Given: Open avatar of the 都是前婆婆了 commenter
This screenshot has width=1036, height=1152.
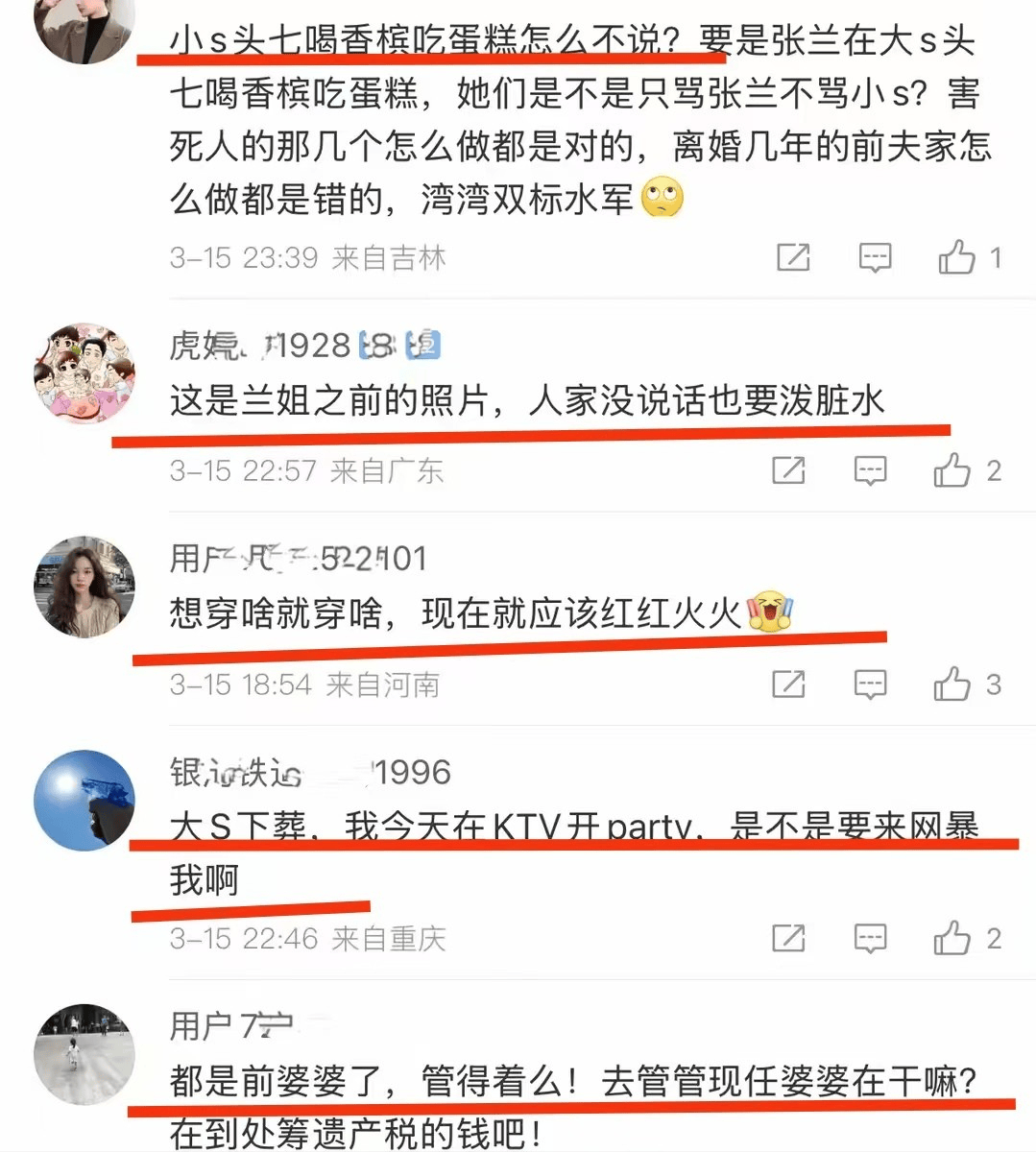Looking at the screenshot, I should coord(84,1054).
